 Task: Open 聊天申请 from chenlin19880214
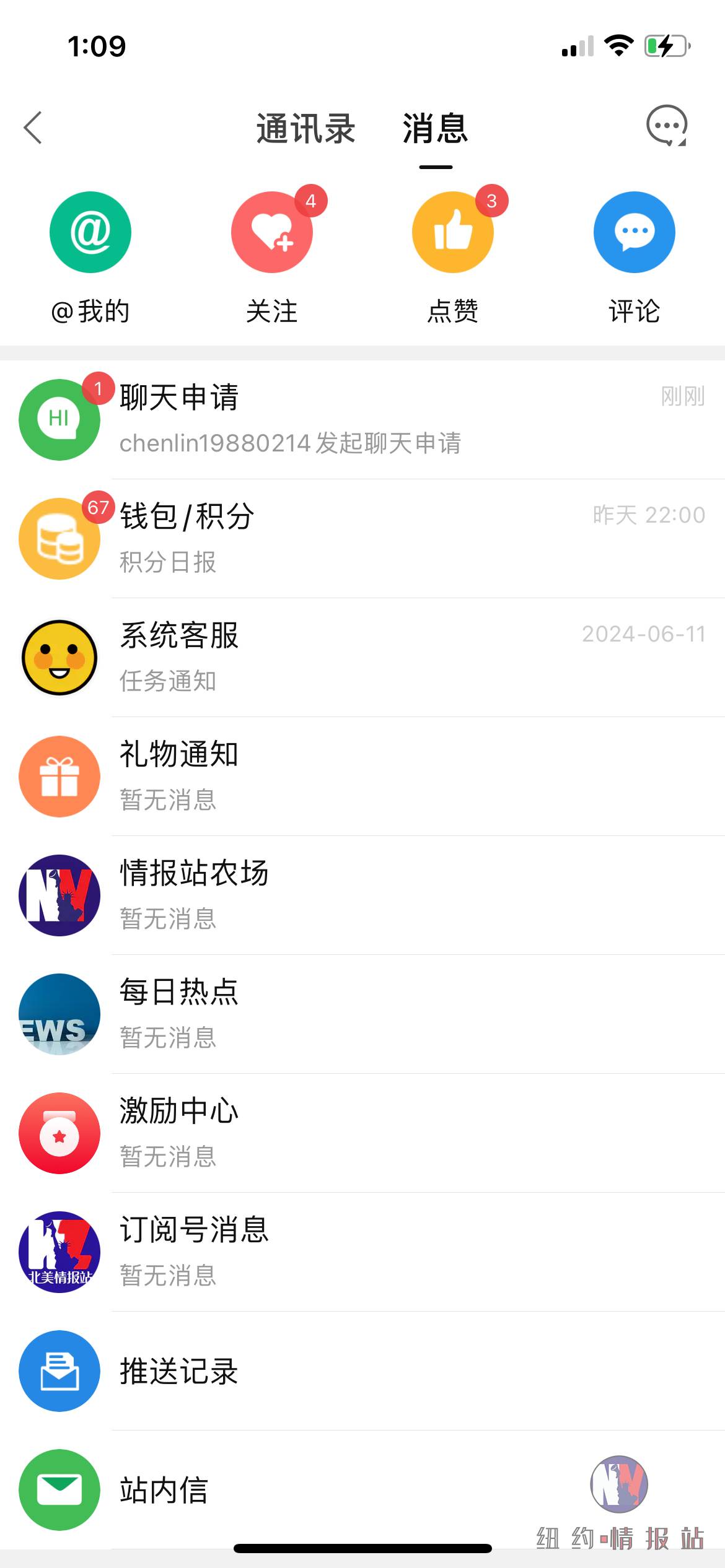point(362,419)
